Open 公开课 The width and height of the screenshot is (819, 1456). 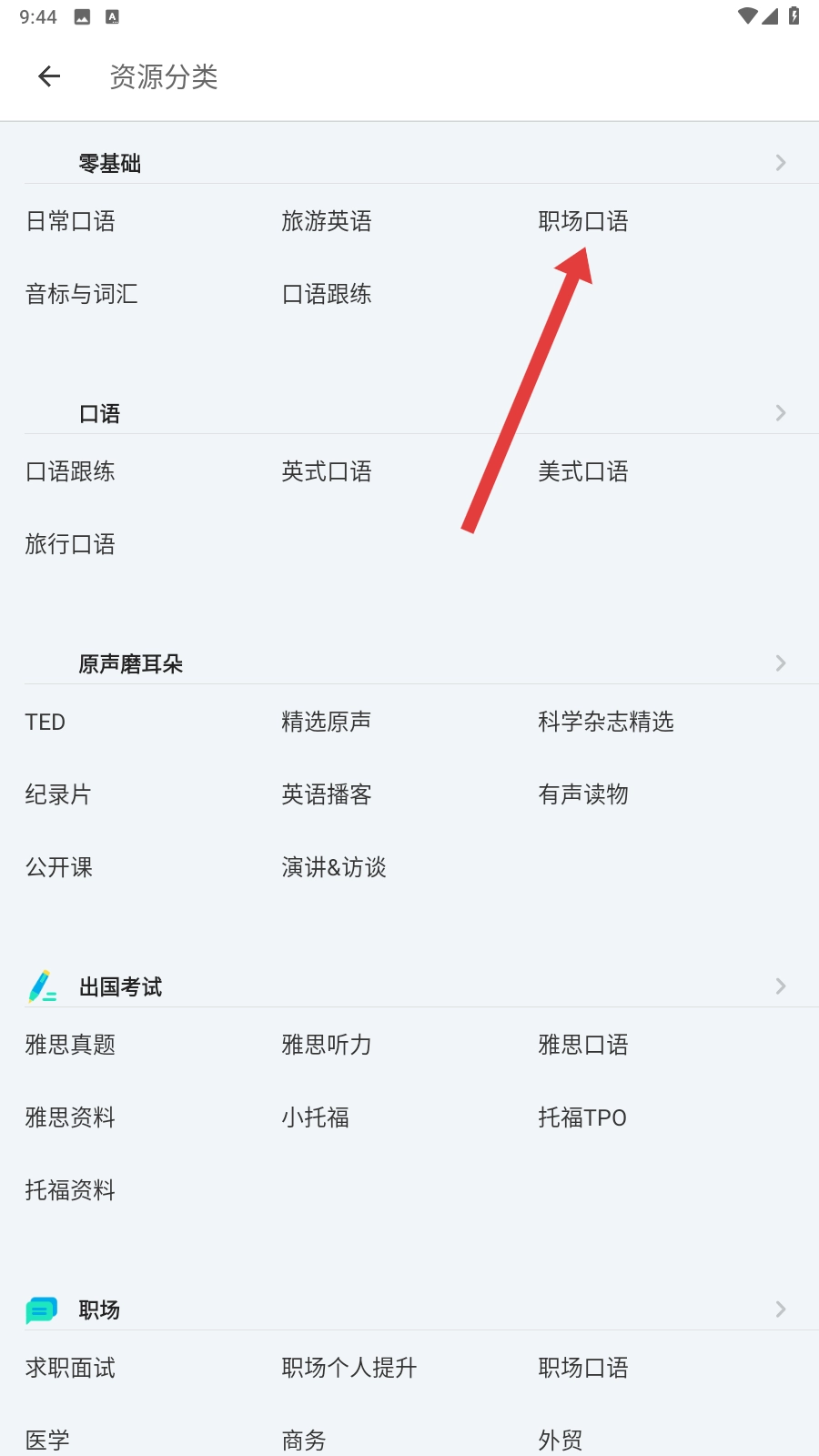coord(59,867)
